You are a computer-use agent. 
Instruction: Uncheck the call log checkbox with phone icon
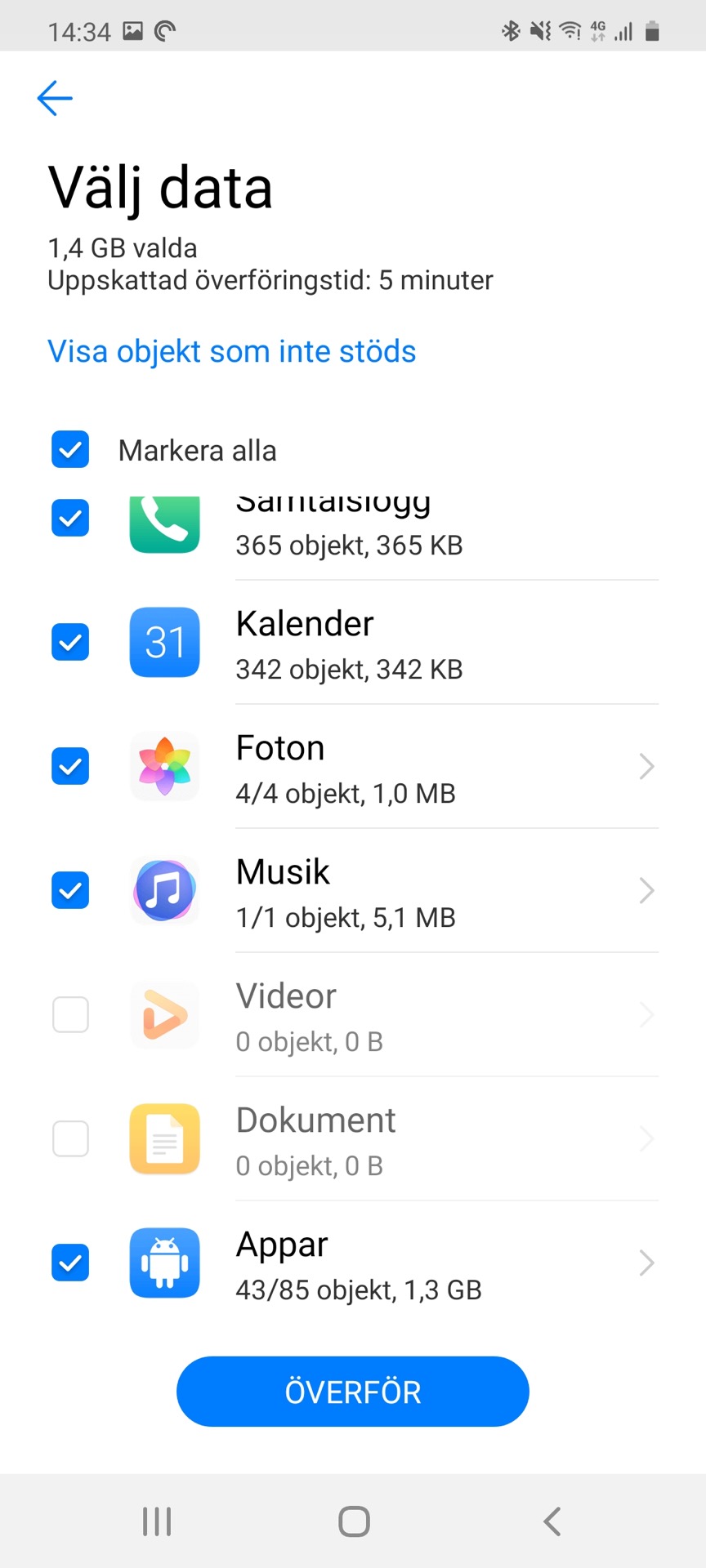pyautogui.click(x=70, y=519)
